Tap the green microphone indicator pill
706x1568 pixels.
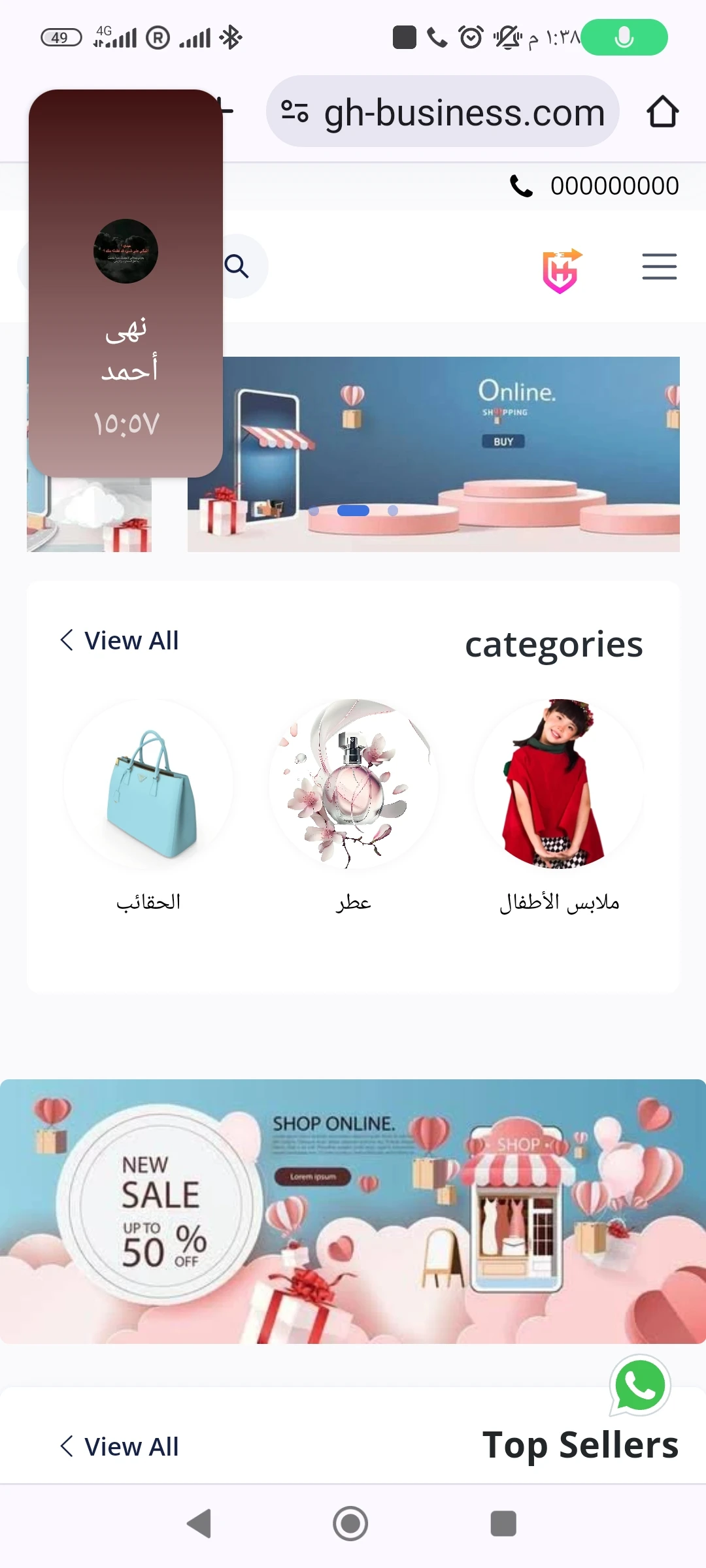coord(624,37)
